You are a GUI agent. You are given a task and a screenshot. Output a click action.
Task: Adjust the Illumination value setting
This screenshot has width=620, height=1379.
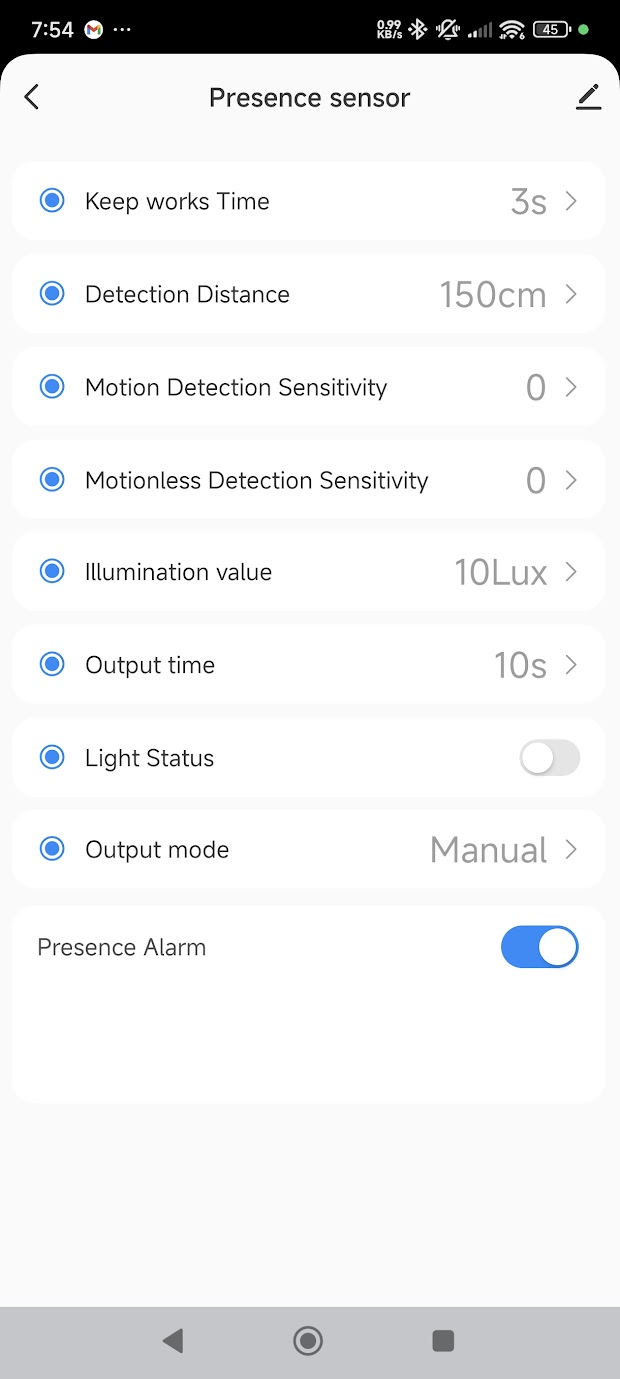[x=309, y=572]
